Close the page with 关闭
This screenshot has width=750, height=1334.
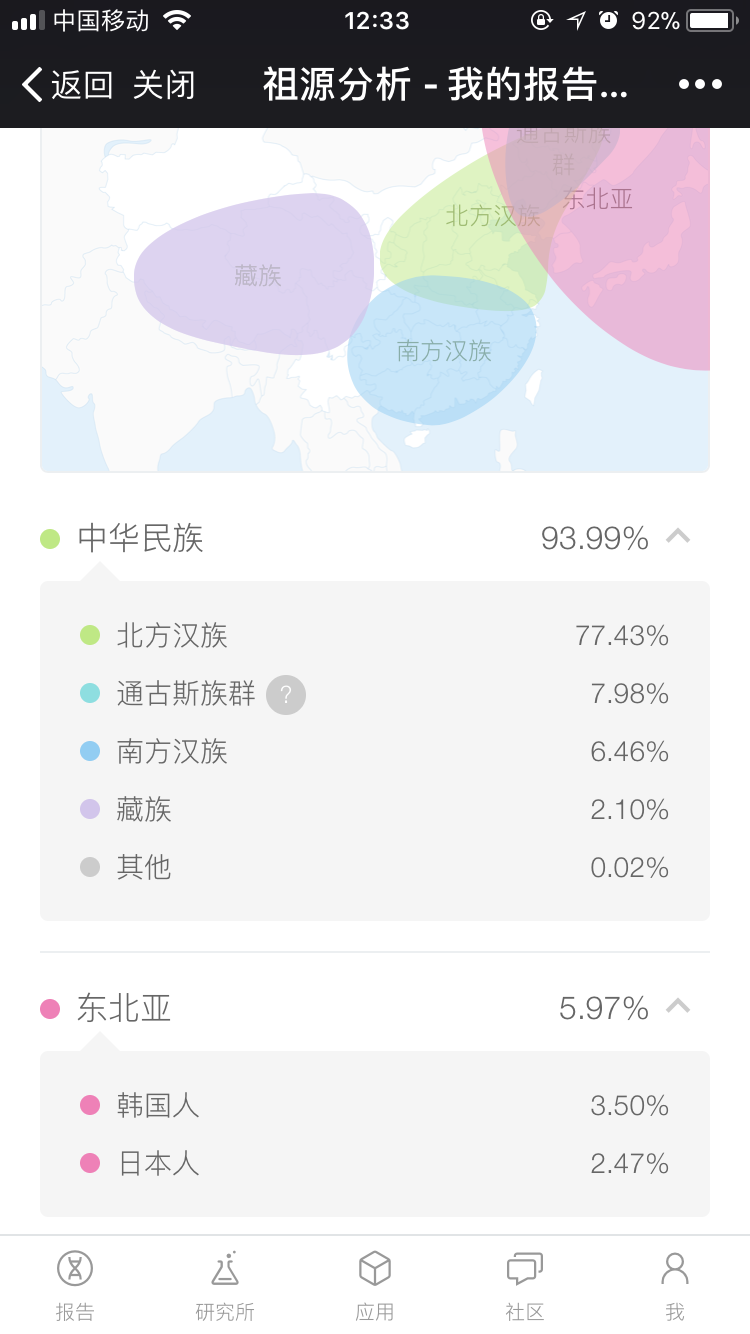[x=164, y=85]
